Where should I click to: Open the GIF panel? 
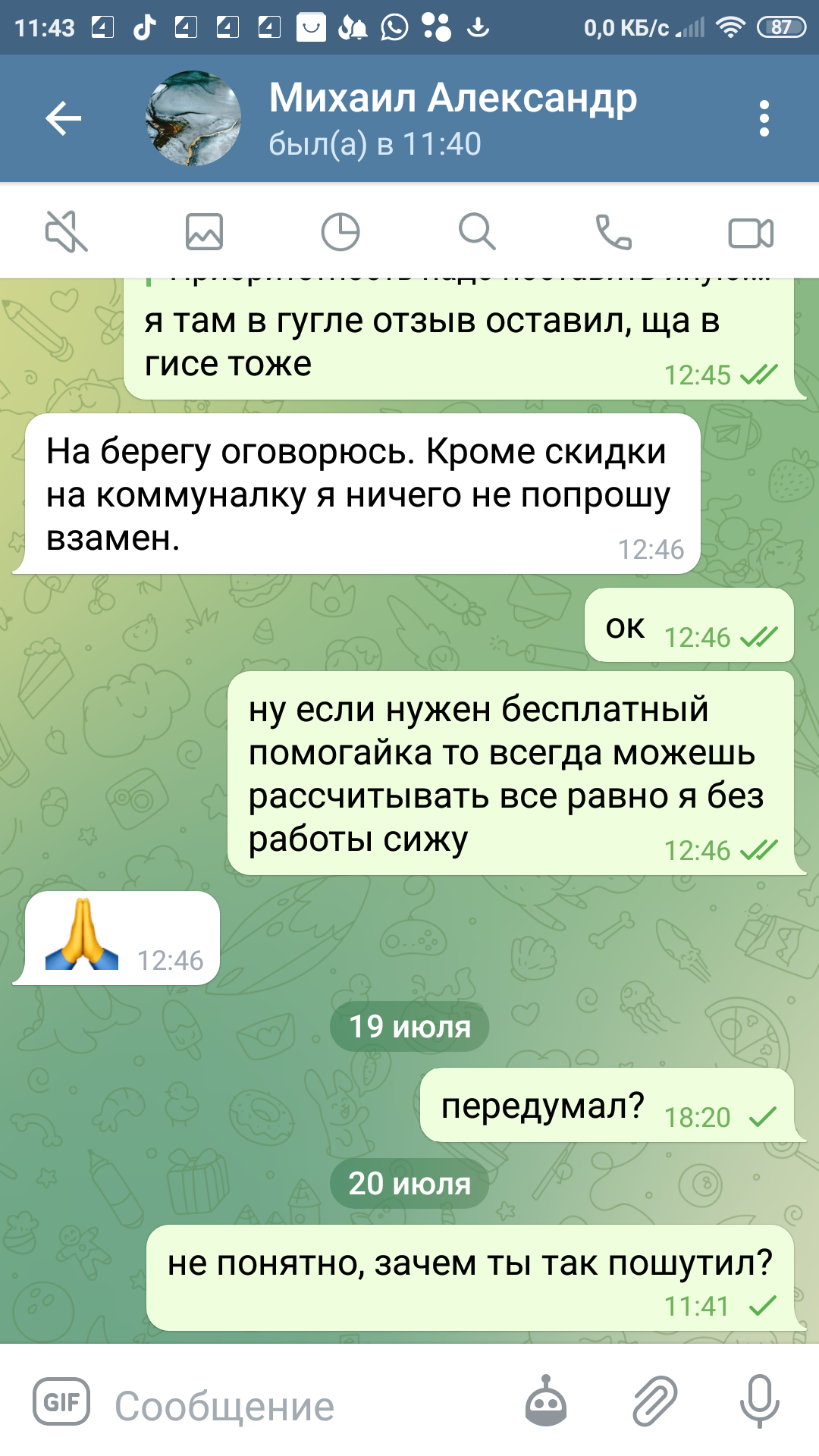pos(61,1401)
